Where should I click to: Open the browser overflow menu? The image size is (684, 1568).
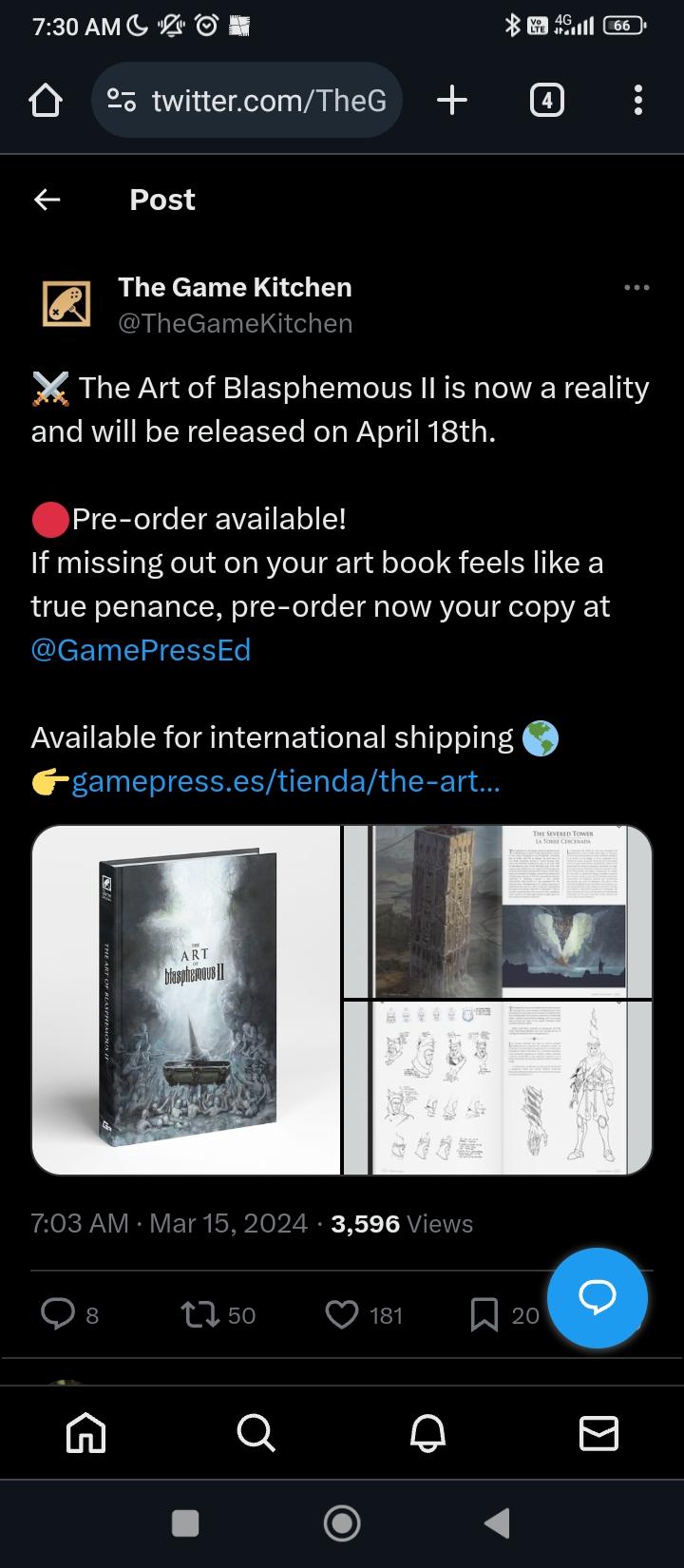click(637, 100)
